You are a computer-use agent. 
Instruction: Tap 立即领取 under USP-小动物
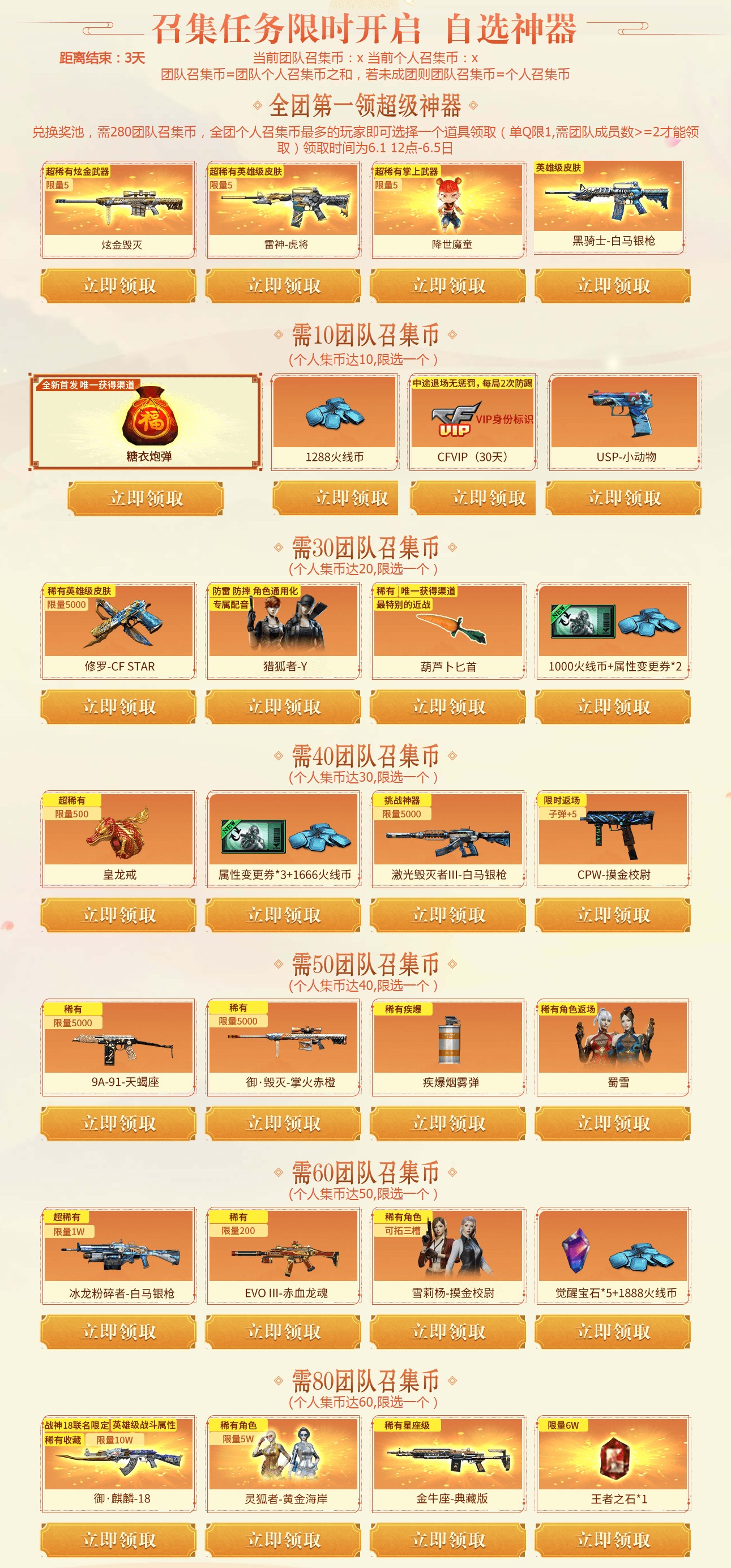[x=623, y=498]
